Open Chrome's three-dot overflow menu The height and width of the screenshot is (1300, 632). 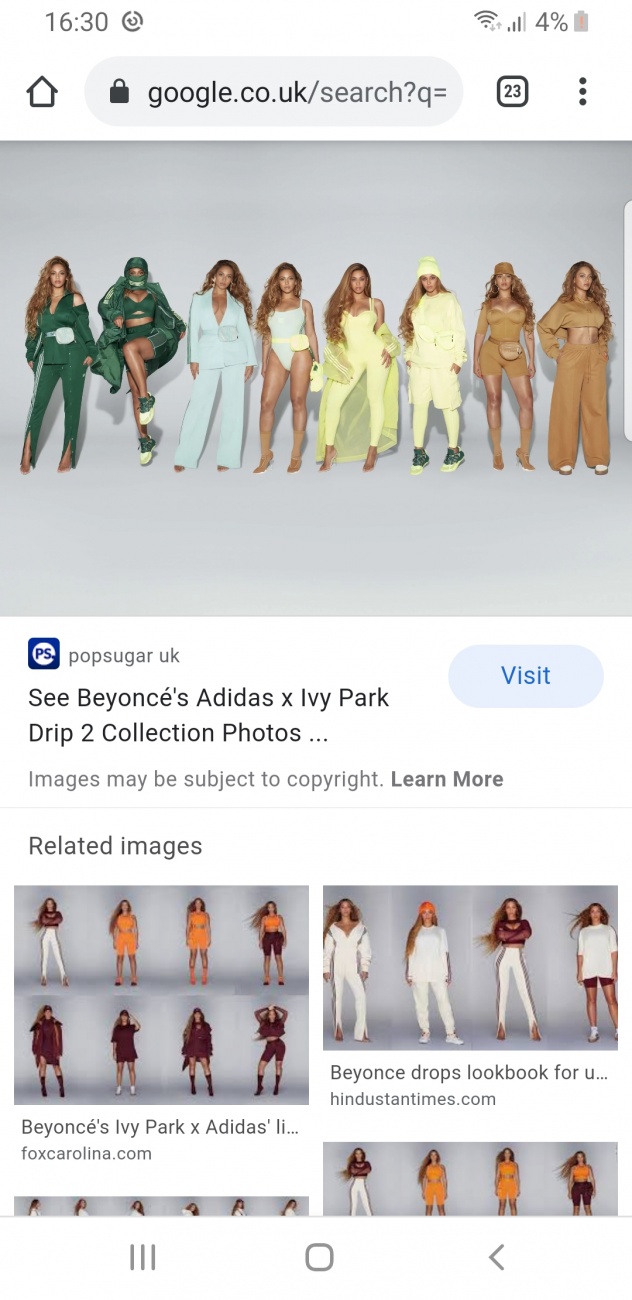582,92
